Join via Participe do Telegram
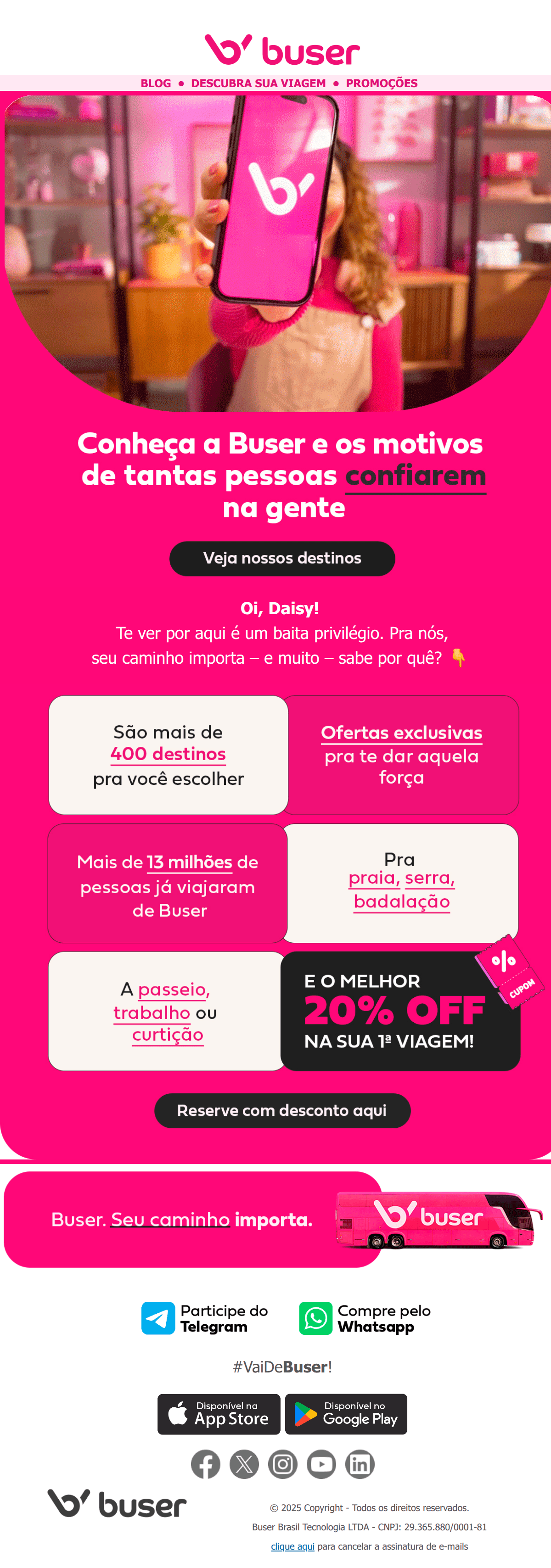This screenshot has height=1568, width=551. pyautogui.click(x=205, y=1318)
